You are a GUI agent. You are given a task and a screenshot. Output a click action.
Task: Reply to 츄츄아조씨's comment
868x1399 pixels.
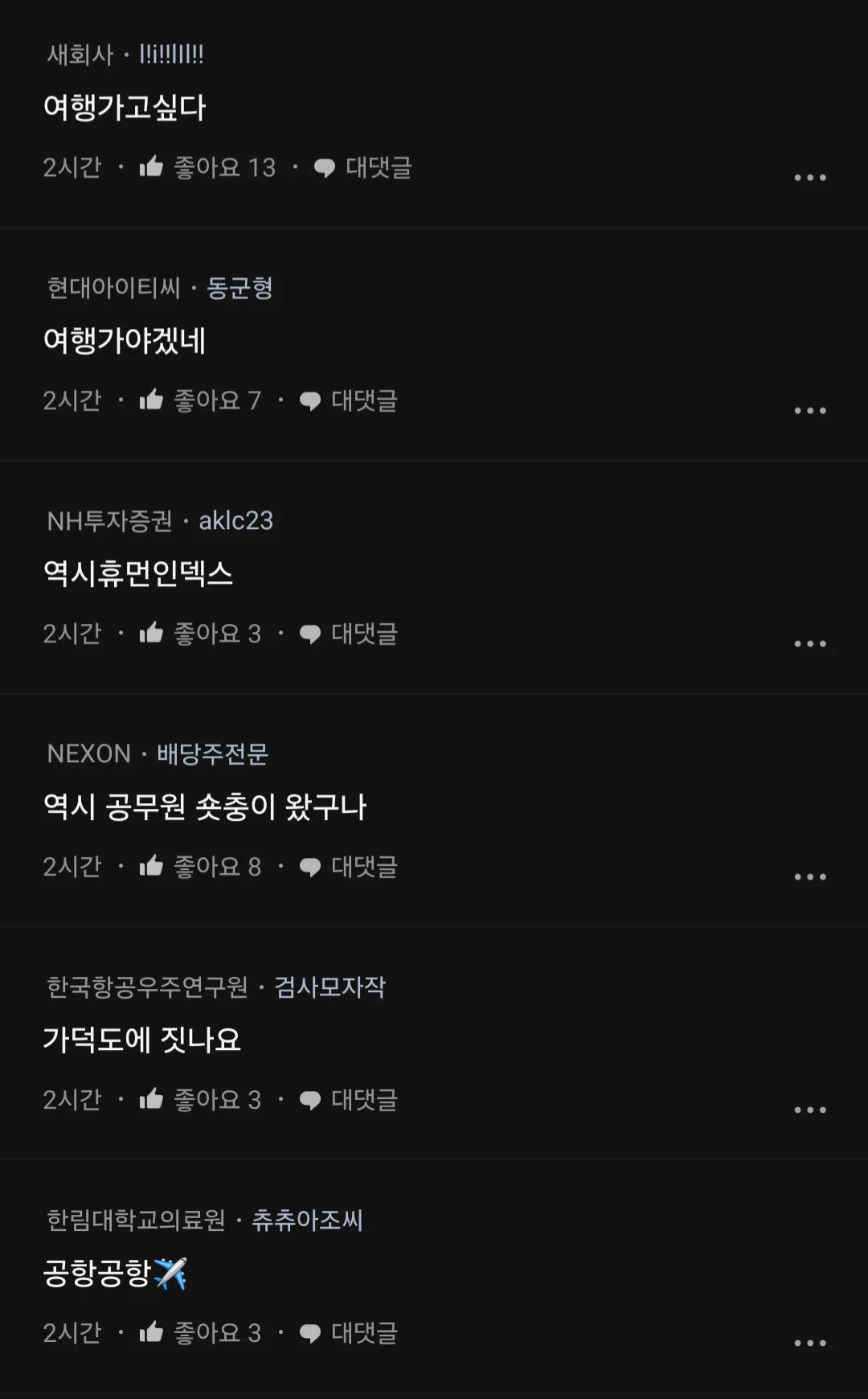349,1333
